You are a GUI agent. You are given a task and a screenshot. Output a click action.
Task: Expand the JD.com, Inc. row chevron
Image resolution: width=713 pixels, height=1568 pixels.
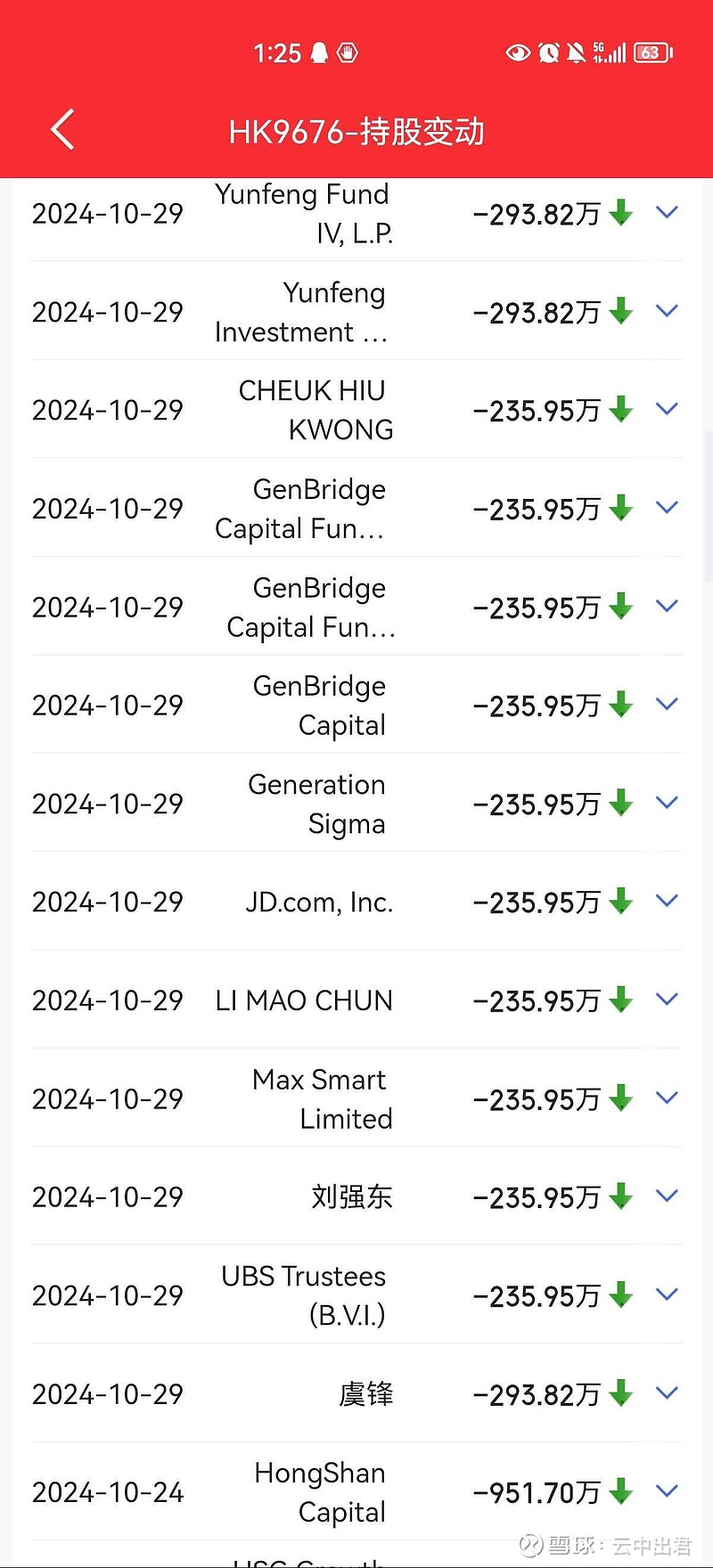pyautogui.click(x=667, y=901)
